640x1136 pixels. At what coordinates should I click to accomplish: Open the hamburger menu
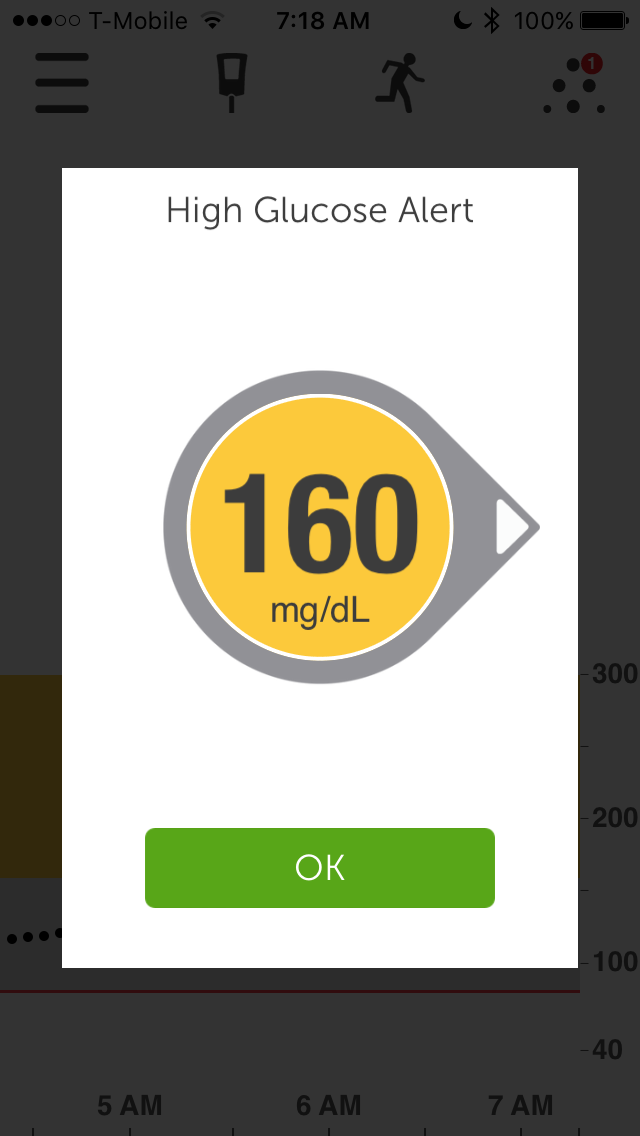click(62, 82)
